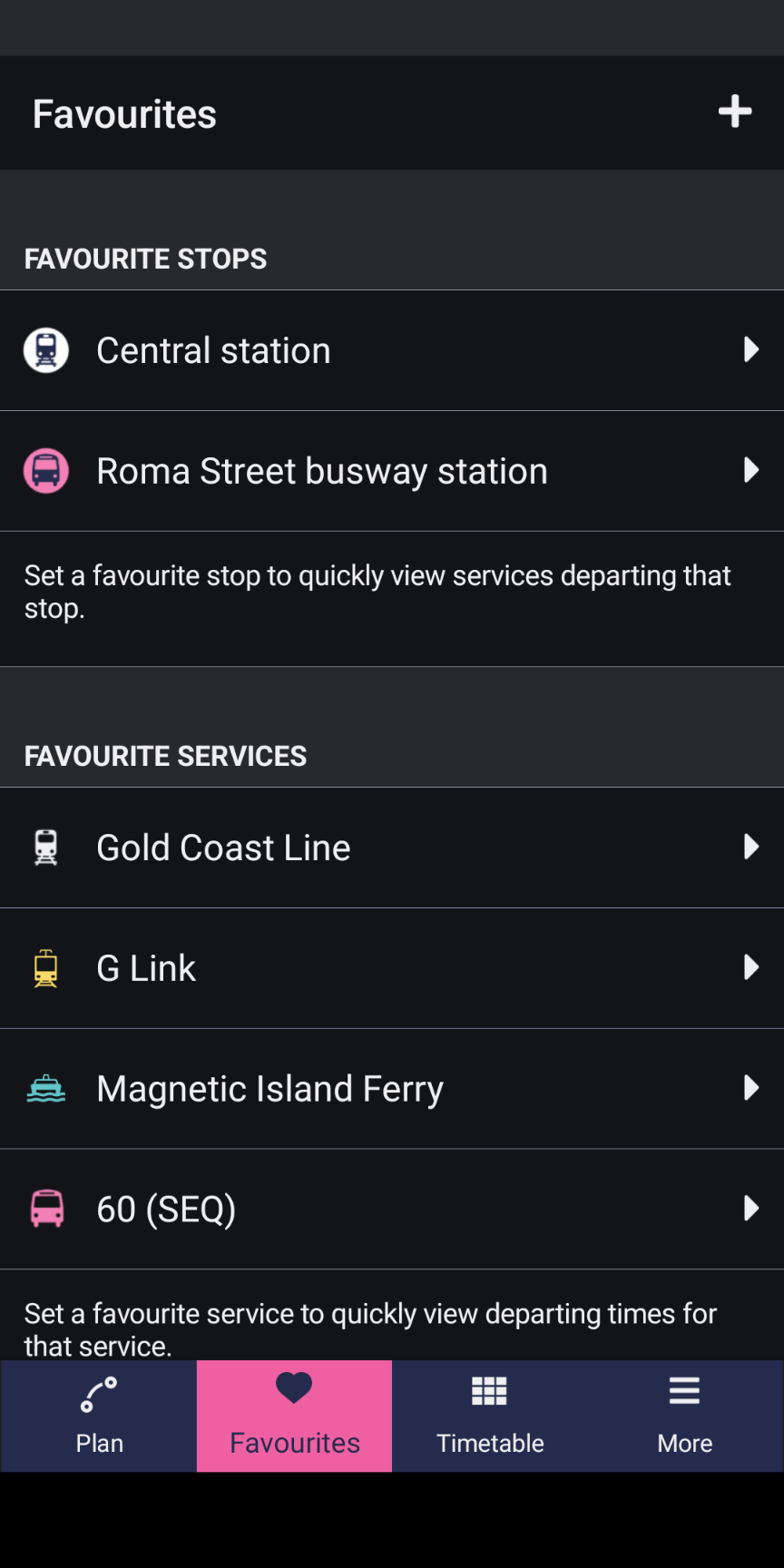The height and width of the screenshot is (1568, 784).
Task: Open the 60 (SEQ) bus service
Action: [x=392, y=1209]
